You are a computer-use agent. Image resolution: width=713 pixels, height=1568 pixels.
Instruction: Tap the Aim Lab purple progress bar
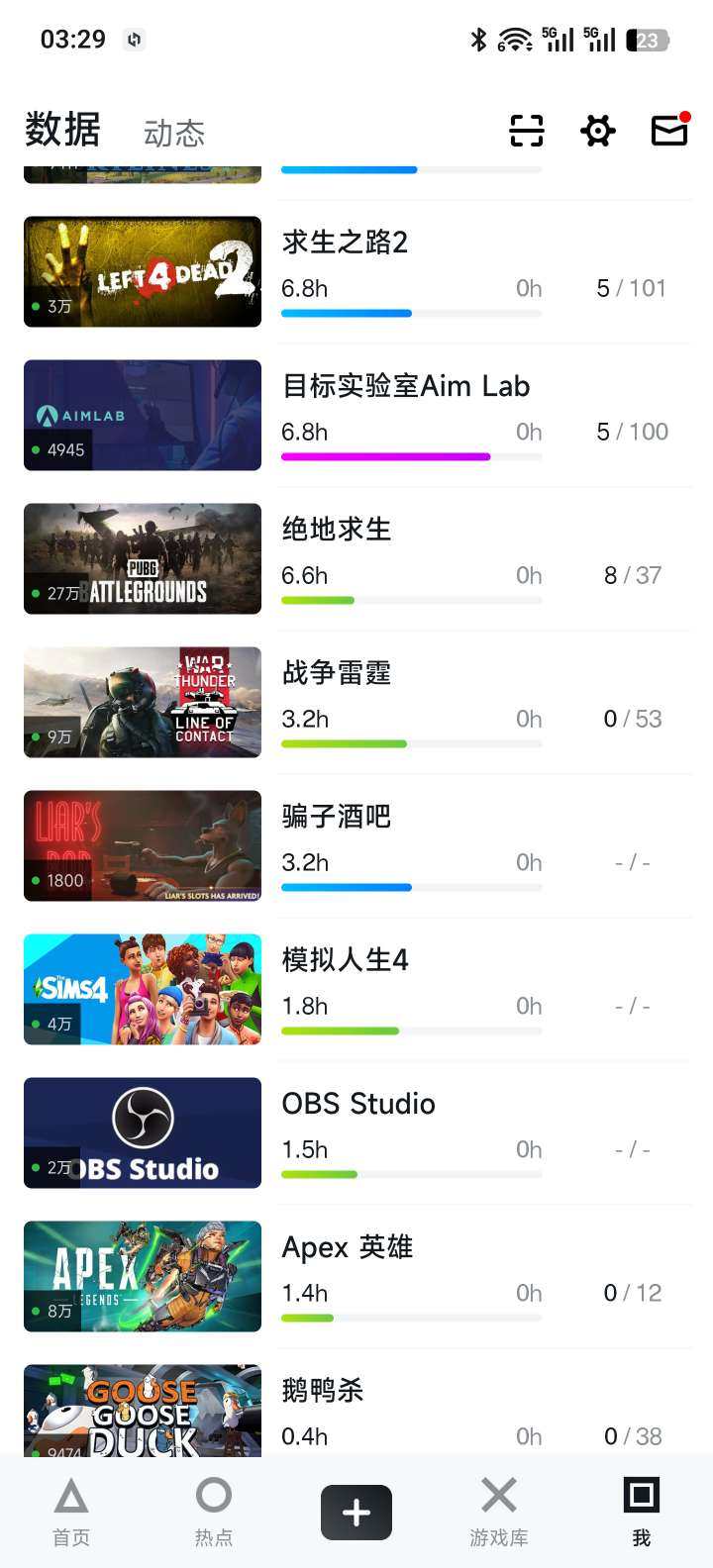(386, 456)
